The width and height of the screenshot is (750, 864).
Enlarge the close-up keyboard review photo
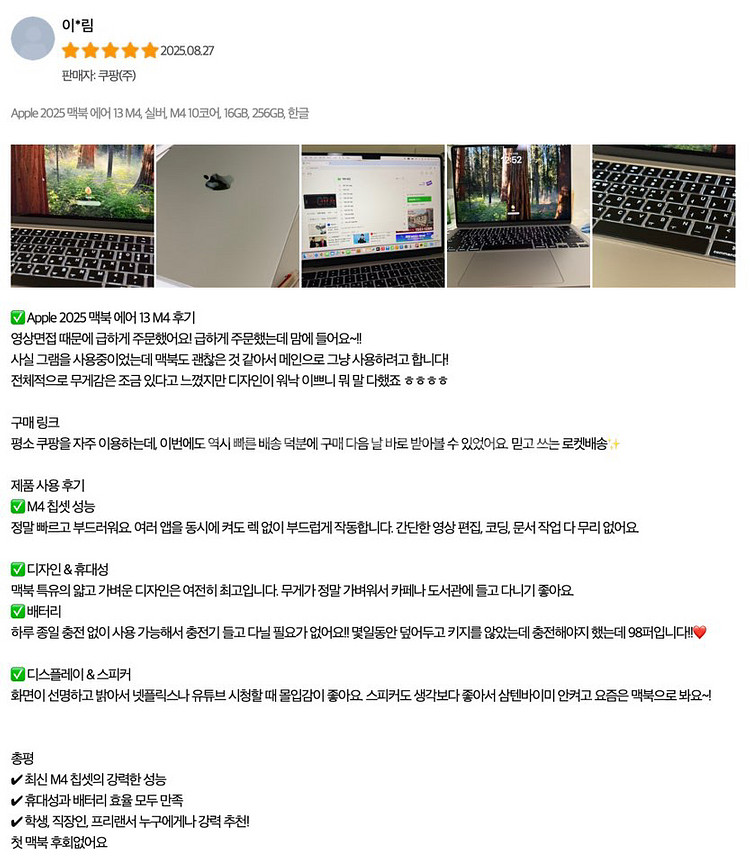tap(664, 216)
